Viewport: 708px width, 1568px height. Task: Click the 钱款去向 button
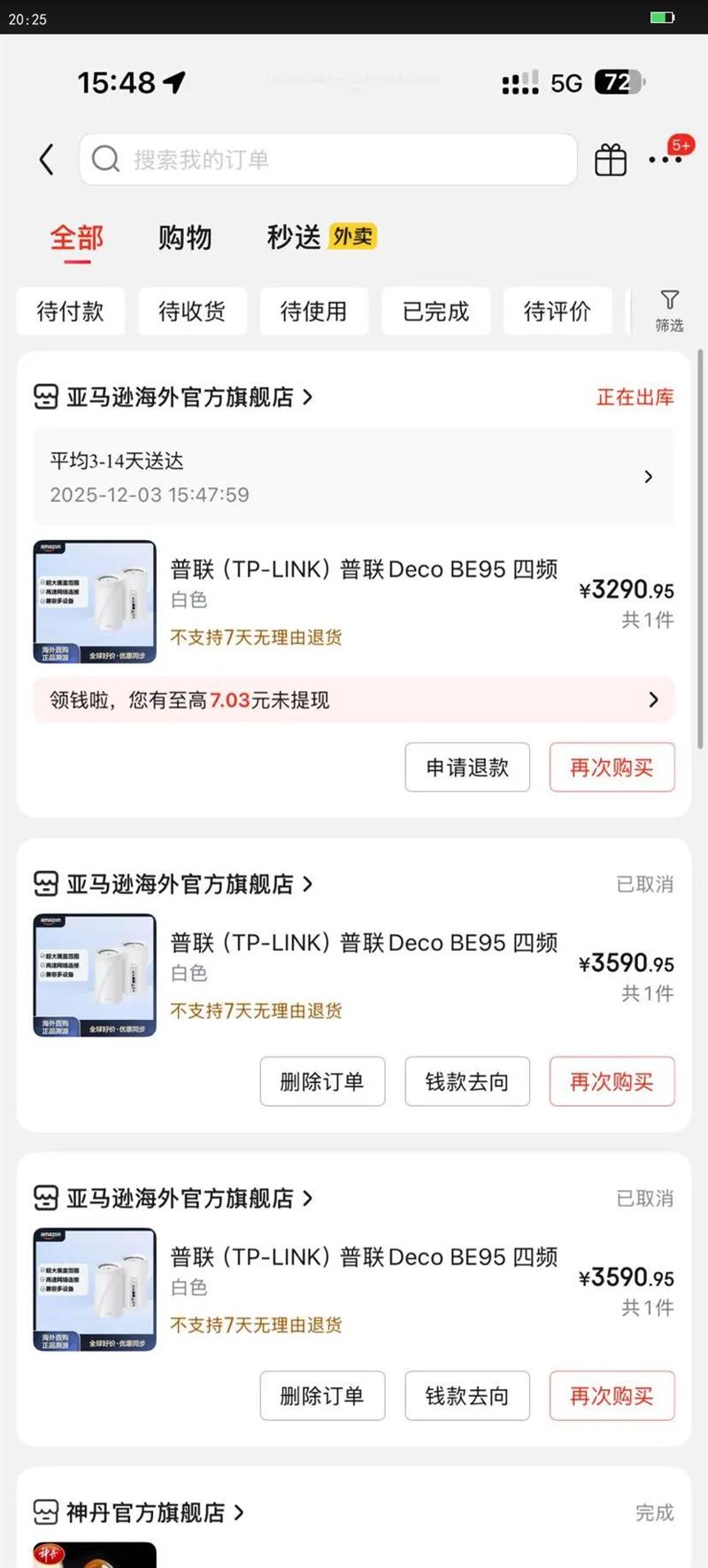click(467, 1081)
